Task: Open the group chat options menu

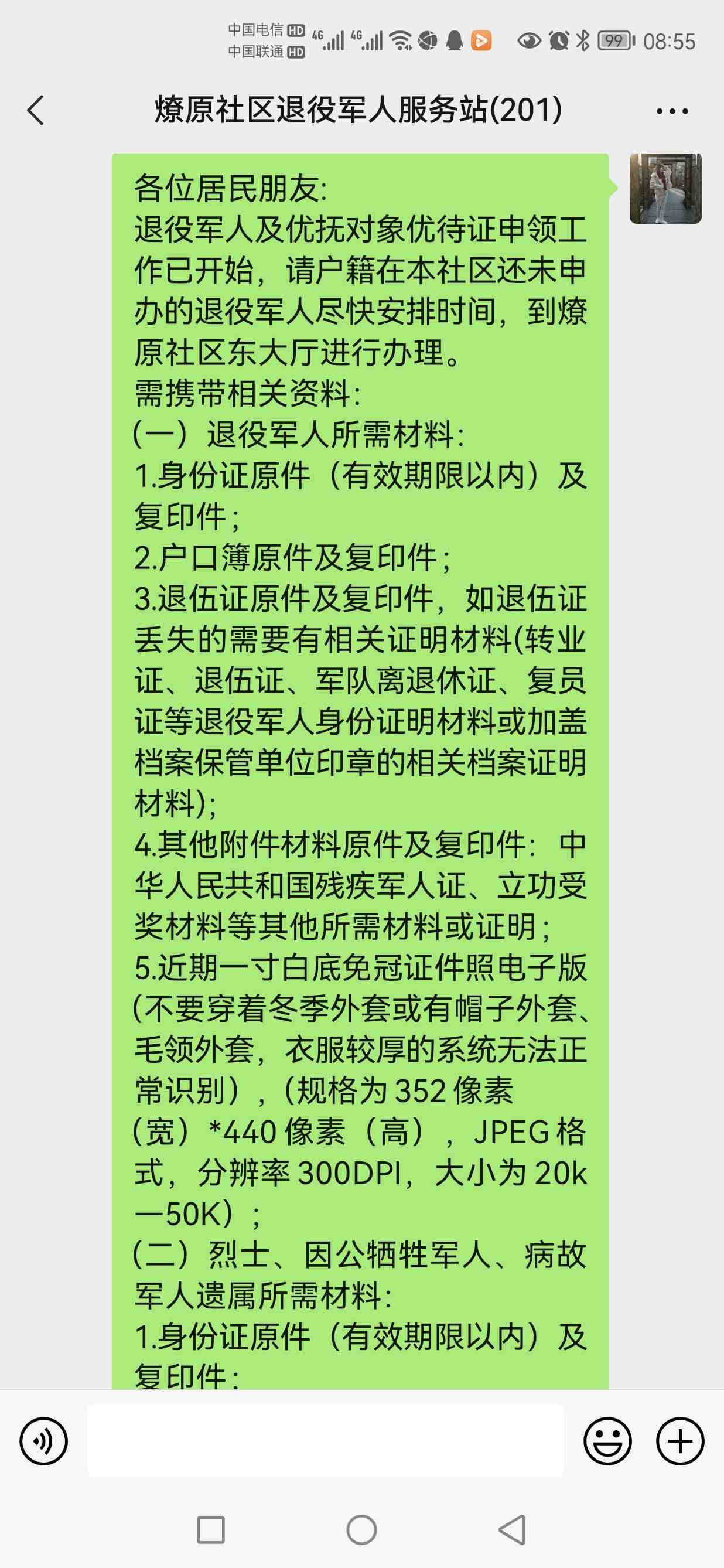Action: (x=672, y=111)
